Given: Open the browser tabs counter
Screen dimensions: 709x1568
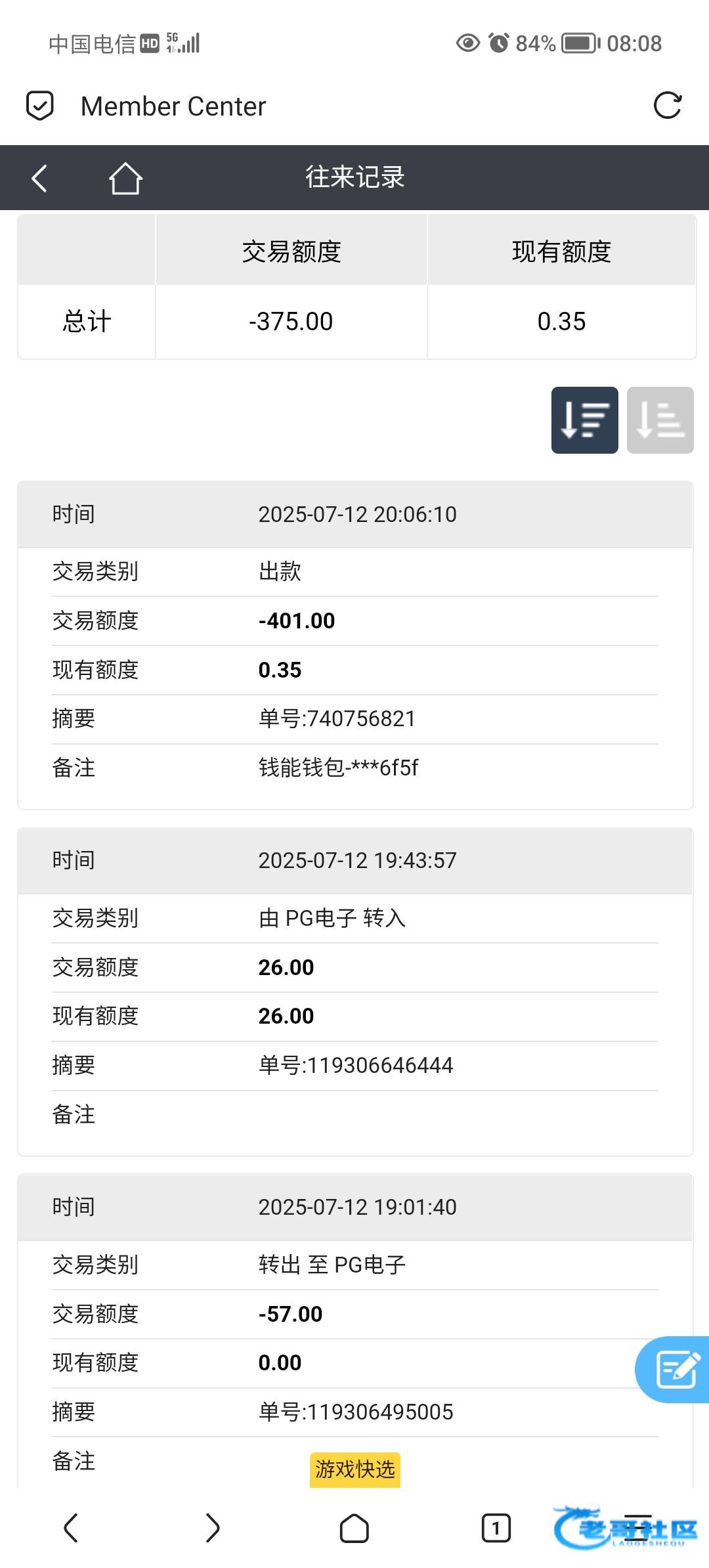Looking at the screenshot, I should [x=496, y=1528].
